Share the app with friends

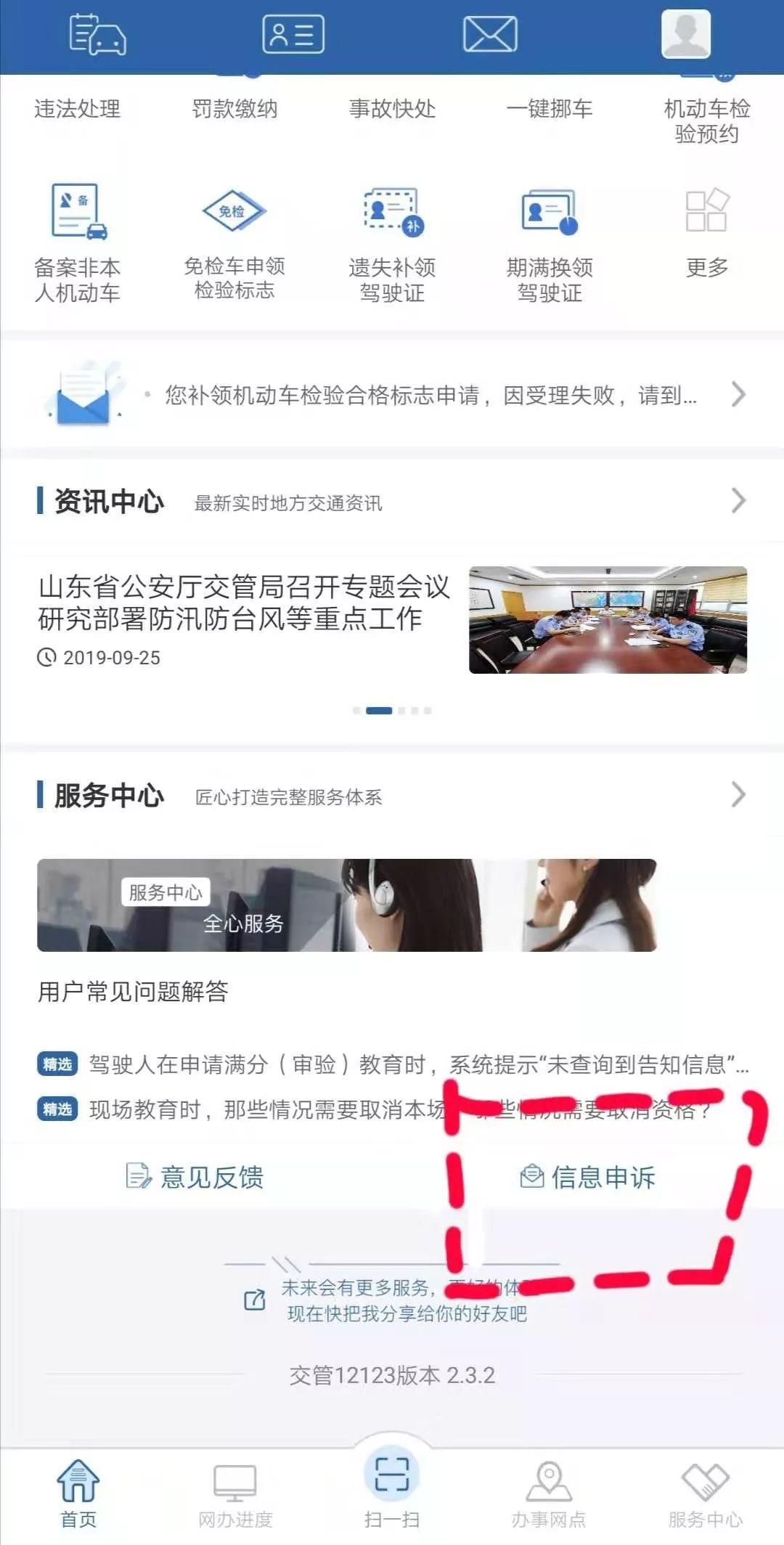point(385,1300)
